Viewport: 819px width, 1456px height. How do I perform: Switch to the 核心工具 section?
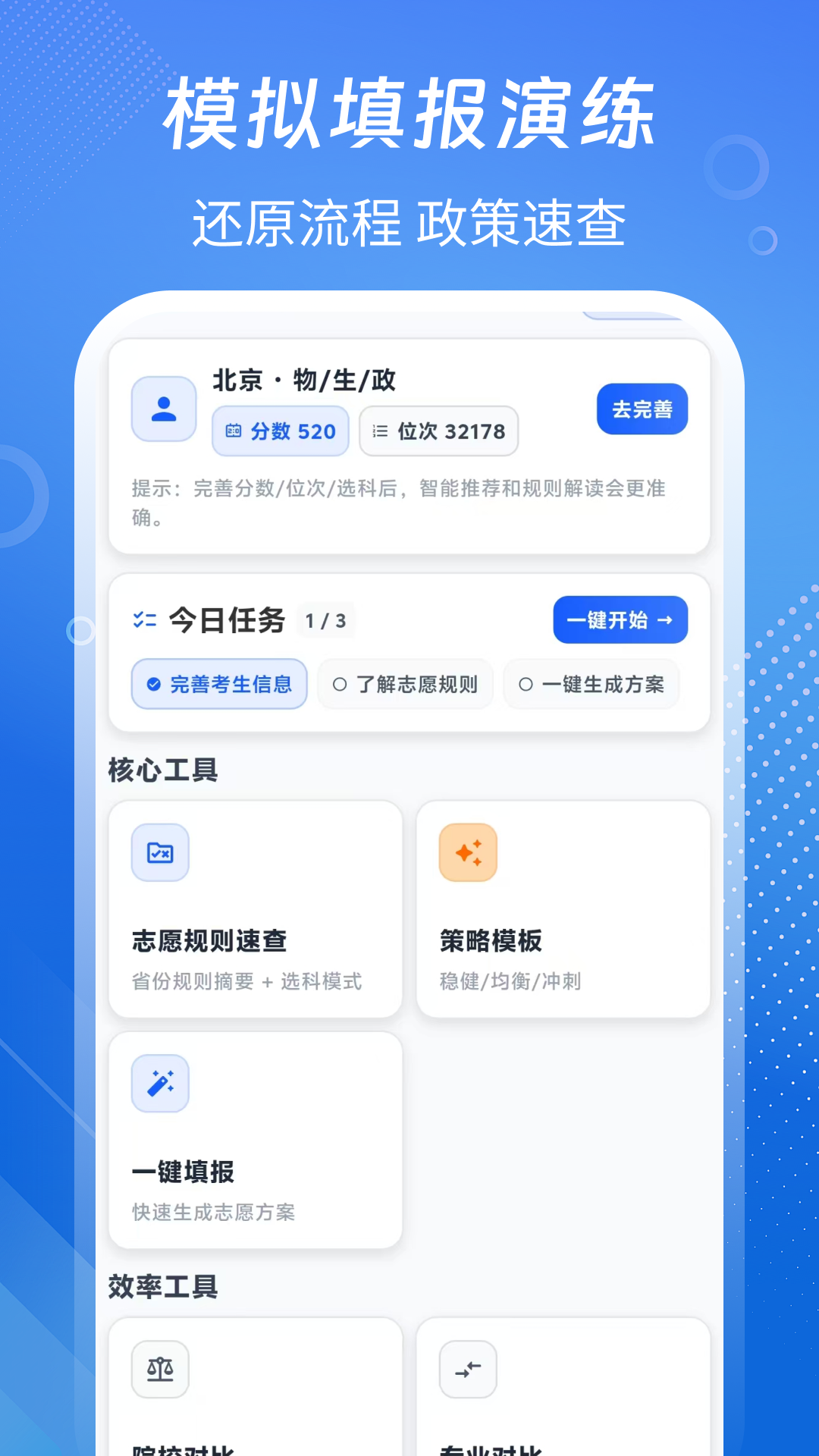tap(164, 768)
